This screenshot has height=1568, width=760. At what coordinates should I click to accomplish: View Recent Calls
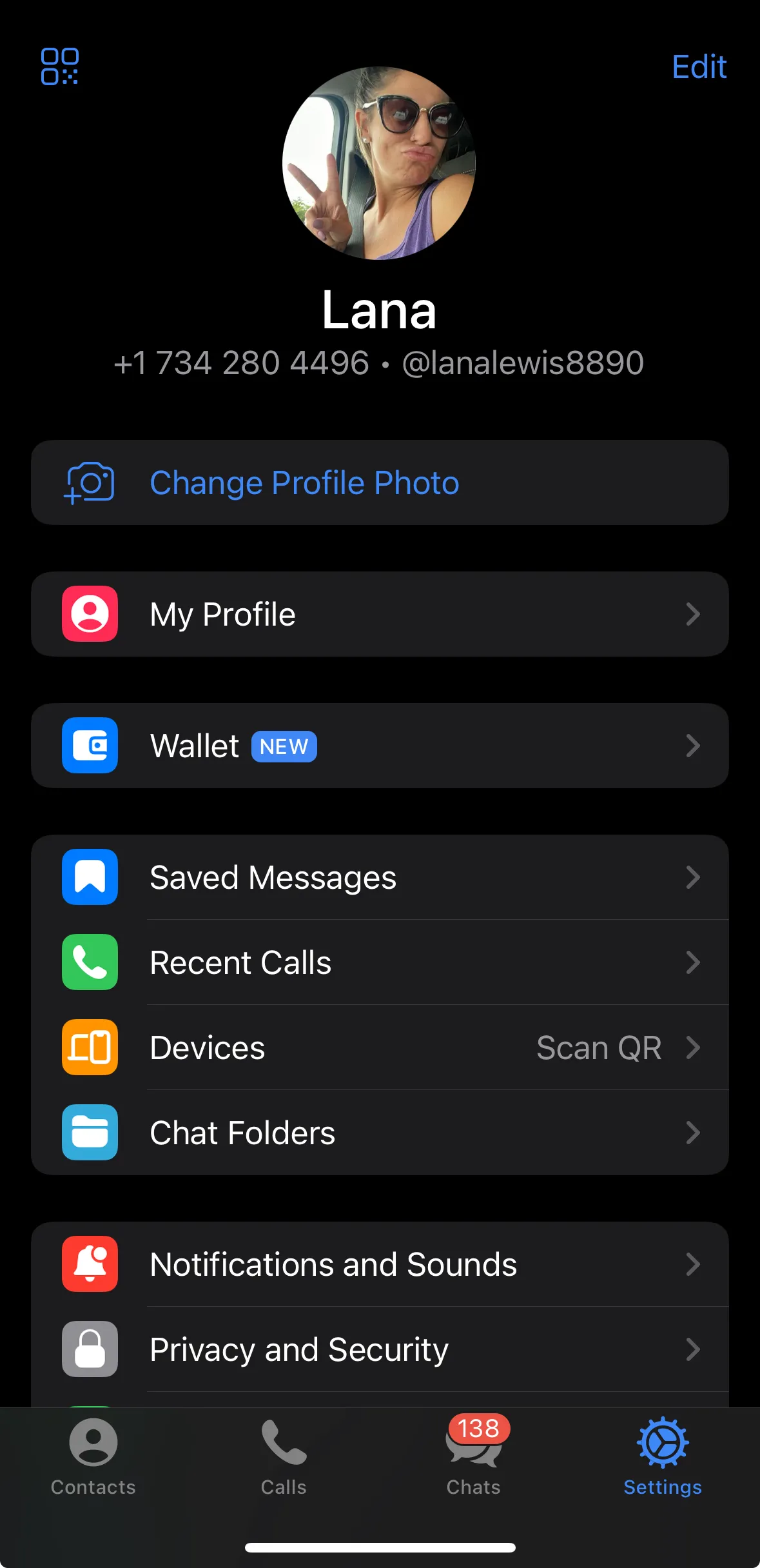tap(380, 962)
